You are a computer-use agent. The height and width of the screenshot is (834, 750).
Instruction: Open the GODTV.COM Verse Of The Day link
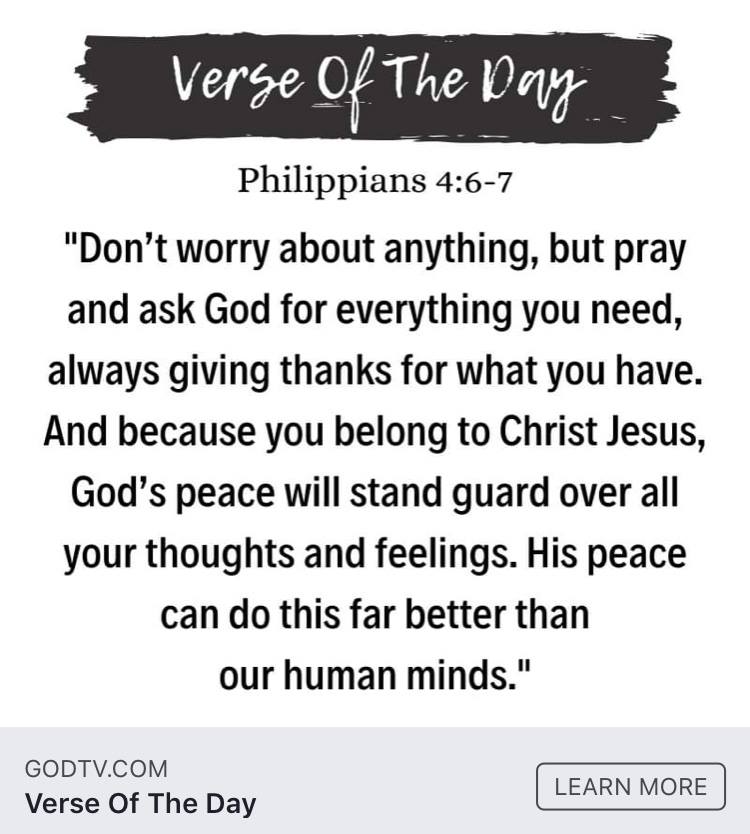(140, 787)
